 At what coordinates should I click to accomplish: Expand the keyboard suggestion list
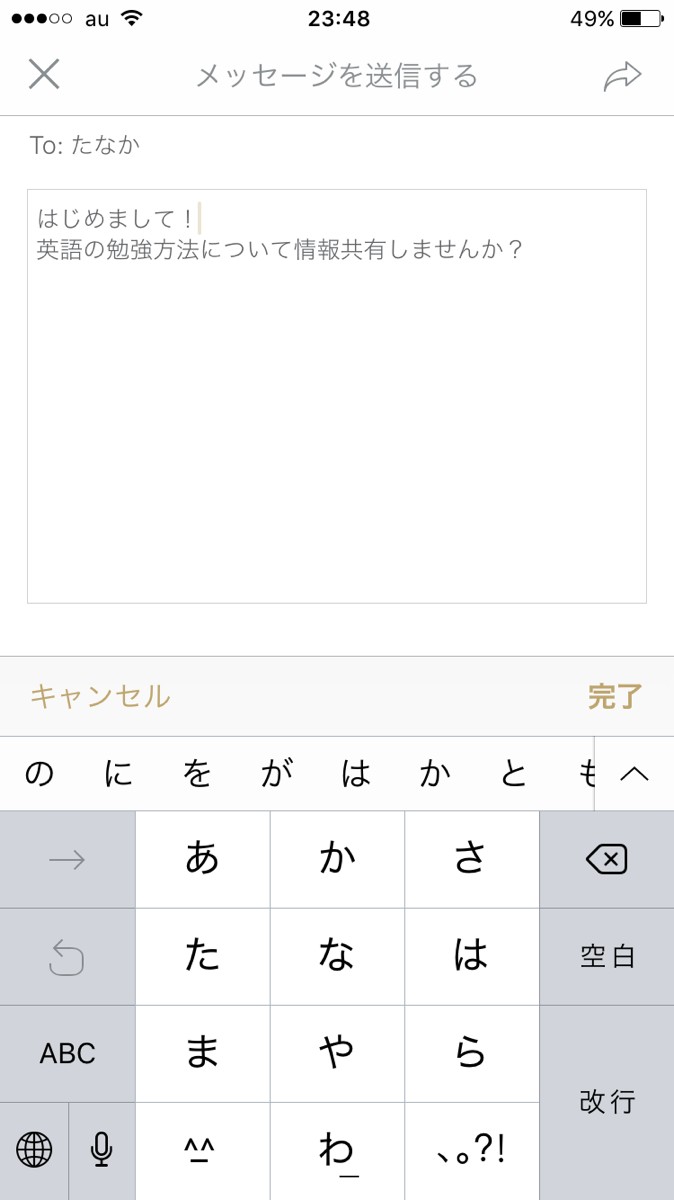[x=634, y=773]
